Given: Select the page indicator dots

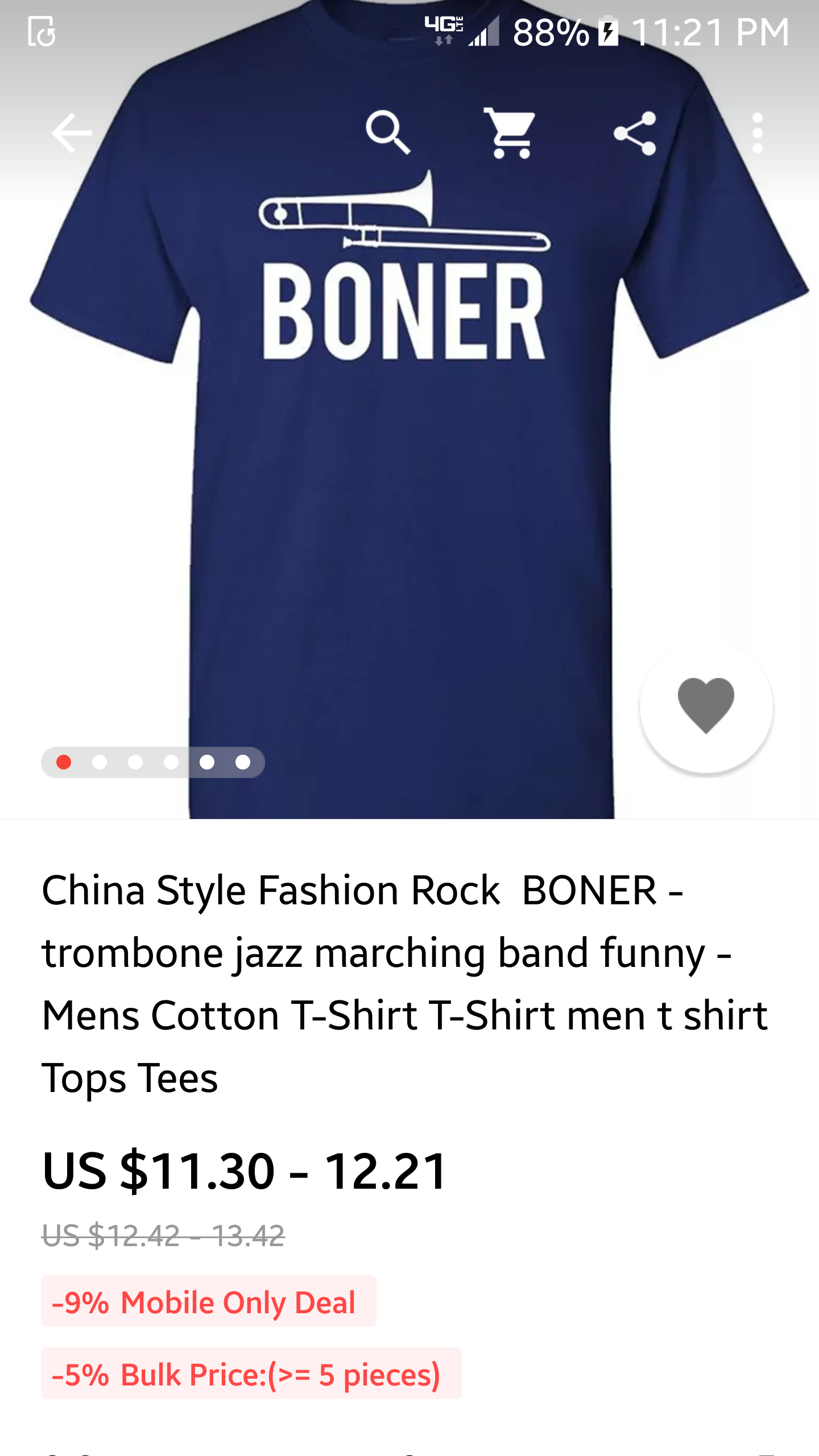Looking at the screenshot, I should click(x=152, y=762).
